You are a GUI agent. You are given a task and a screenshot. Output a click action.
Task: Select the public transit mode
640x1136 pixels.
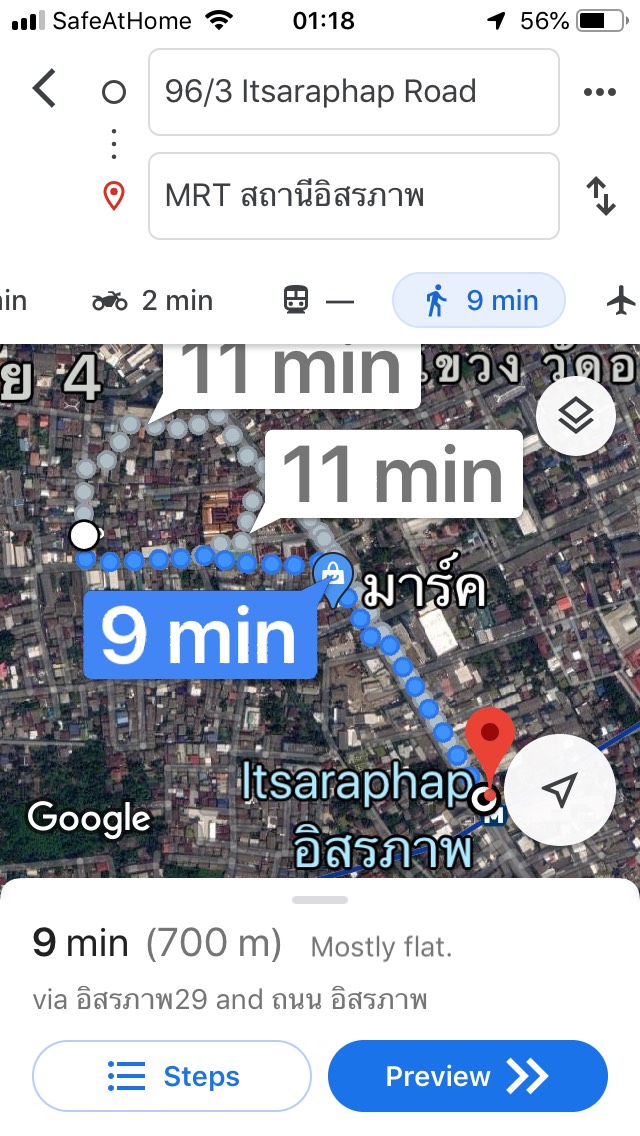[318, 300]
